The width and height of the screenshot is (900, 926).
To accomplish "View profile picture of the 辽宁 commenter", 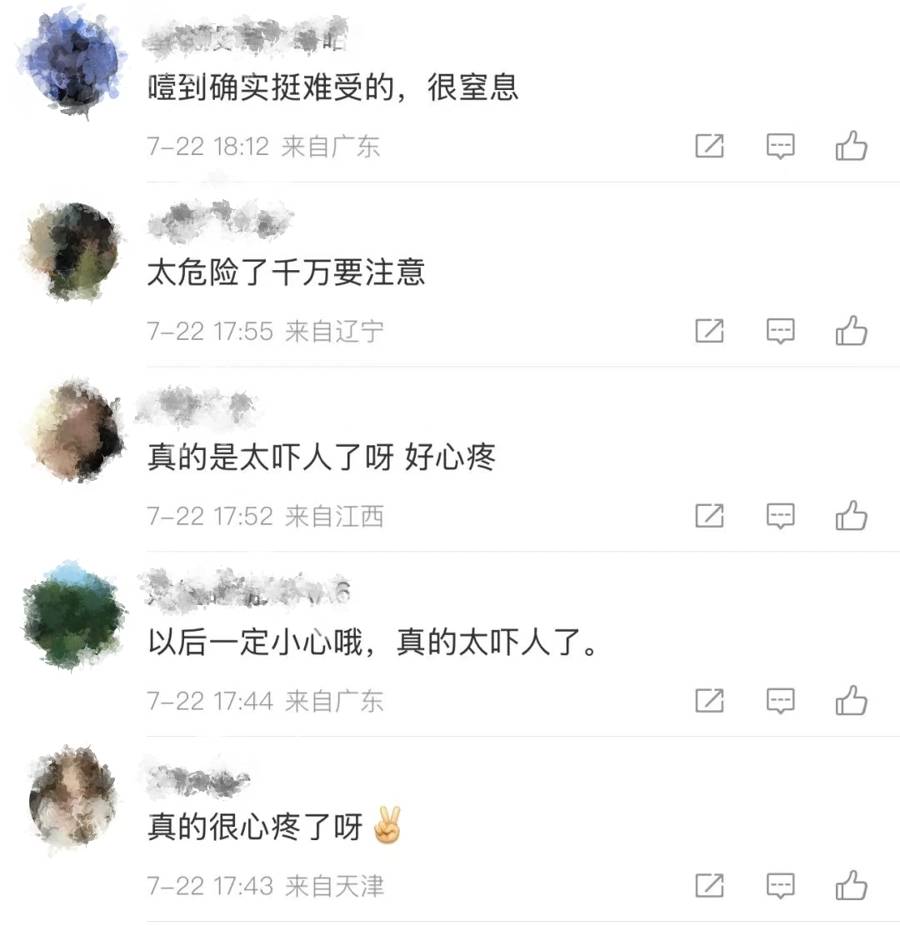I will (72, 250).
